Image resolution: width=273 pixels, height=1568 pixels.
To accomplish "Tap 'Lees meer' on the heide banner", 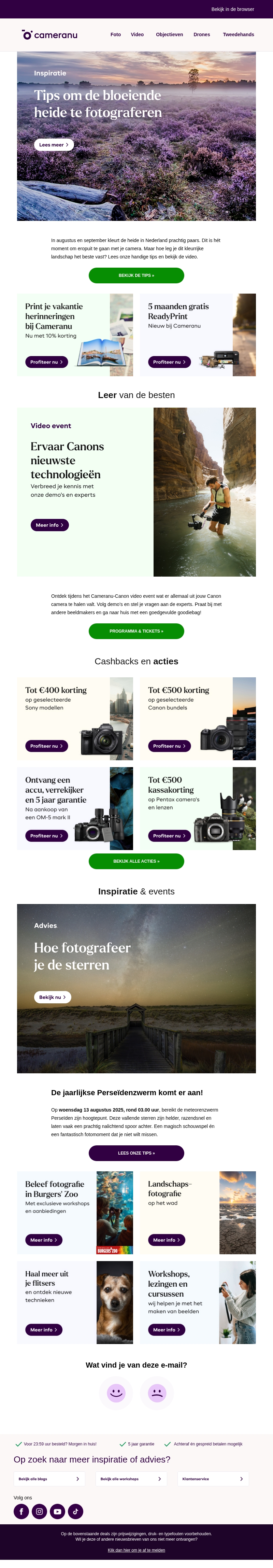I will pos(54,145).
